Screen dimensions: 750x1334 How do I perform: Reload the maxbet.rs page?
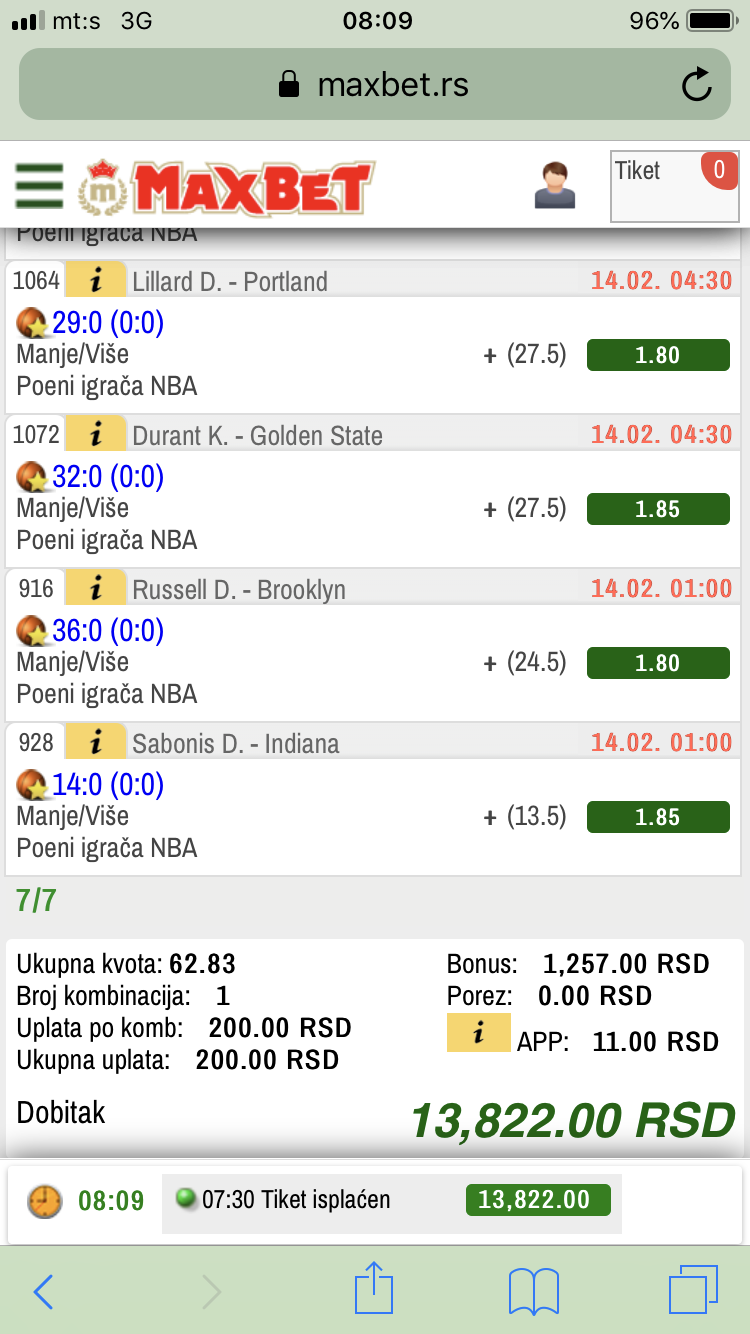(696, 85)
